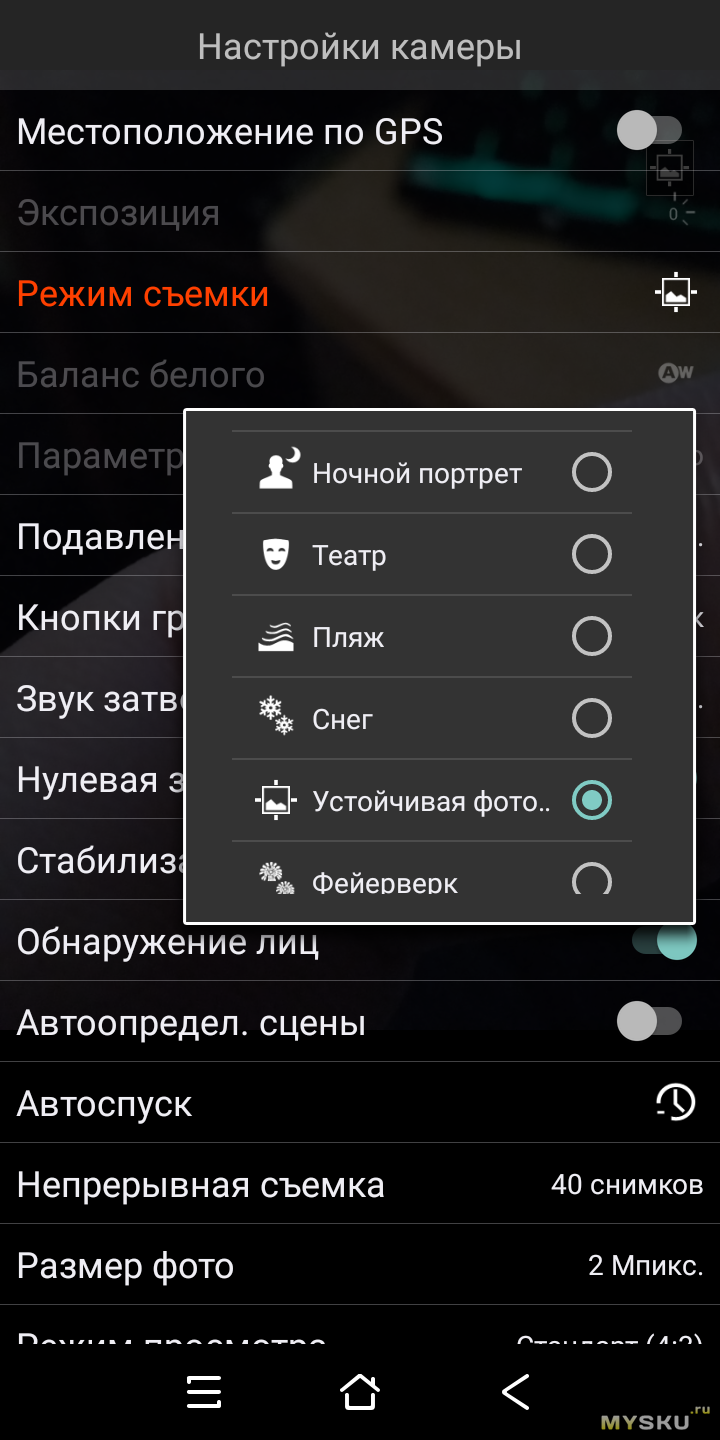This screenshot has height=1440, width=720.
Task: Disable Обнаружение лиц toggle
Action: [x=664, y=941]
